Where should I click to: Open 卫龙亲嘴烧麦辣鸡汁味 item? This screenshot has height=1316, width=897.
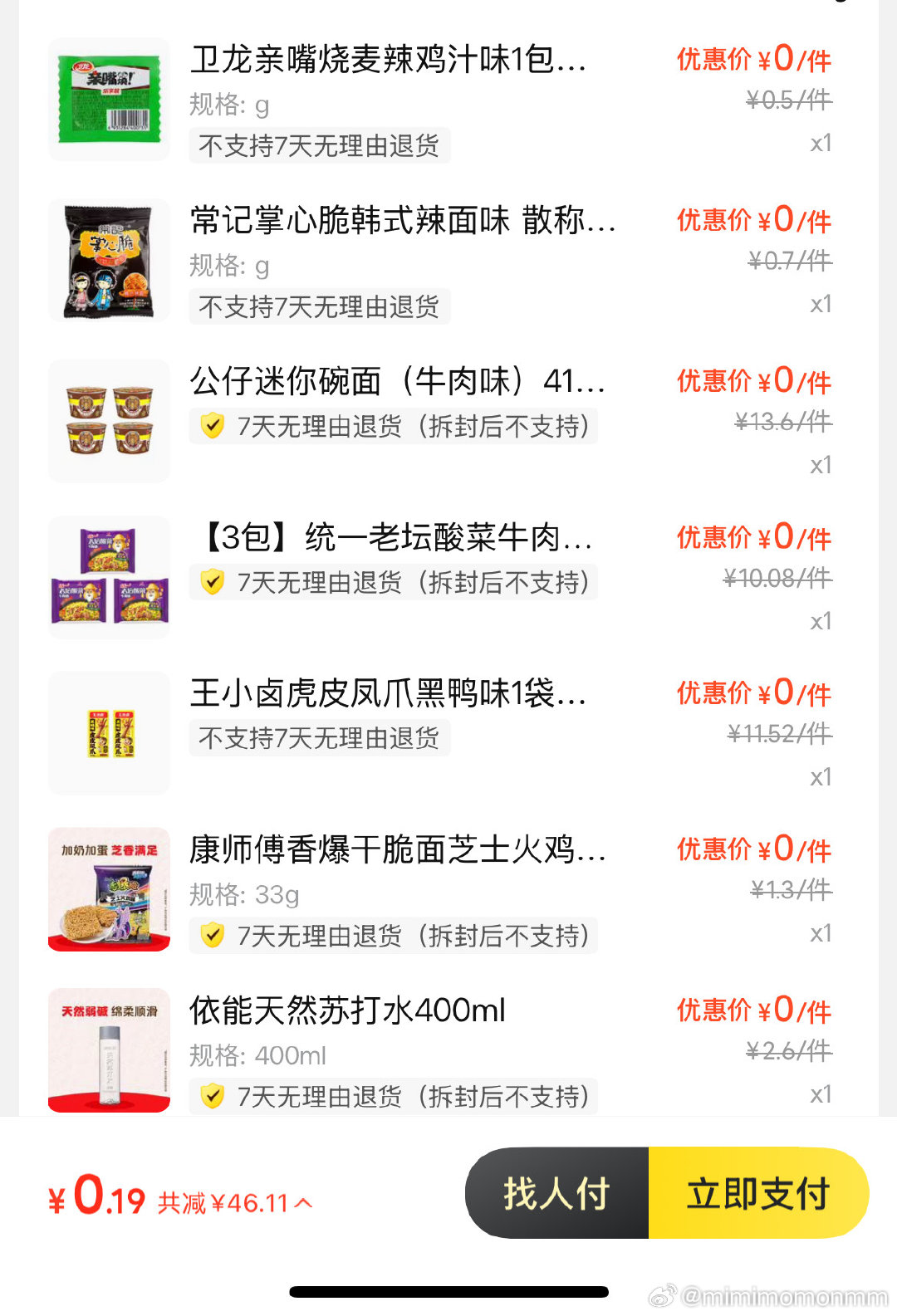389,60
